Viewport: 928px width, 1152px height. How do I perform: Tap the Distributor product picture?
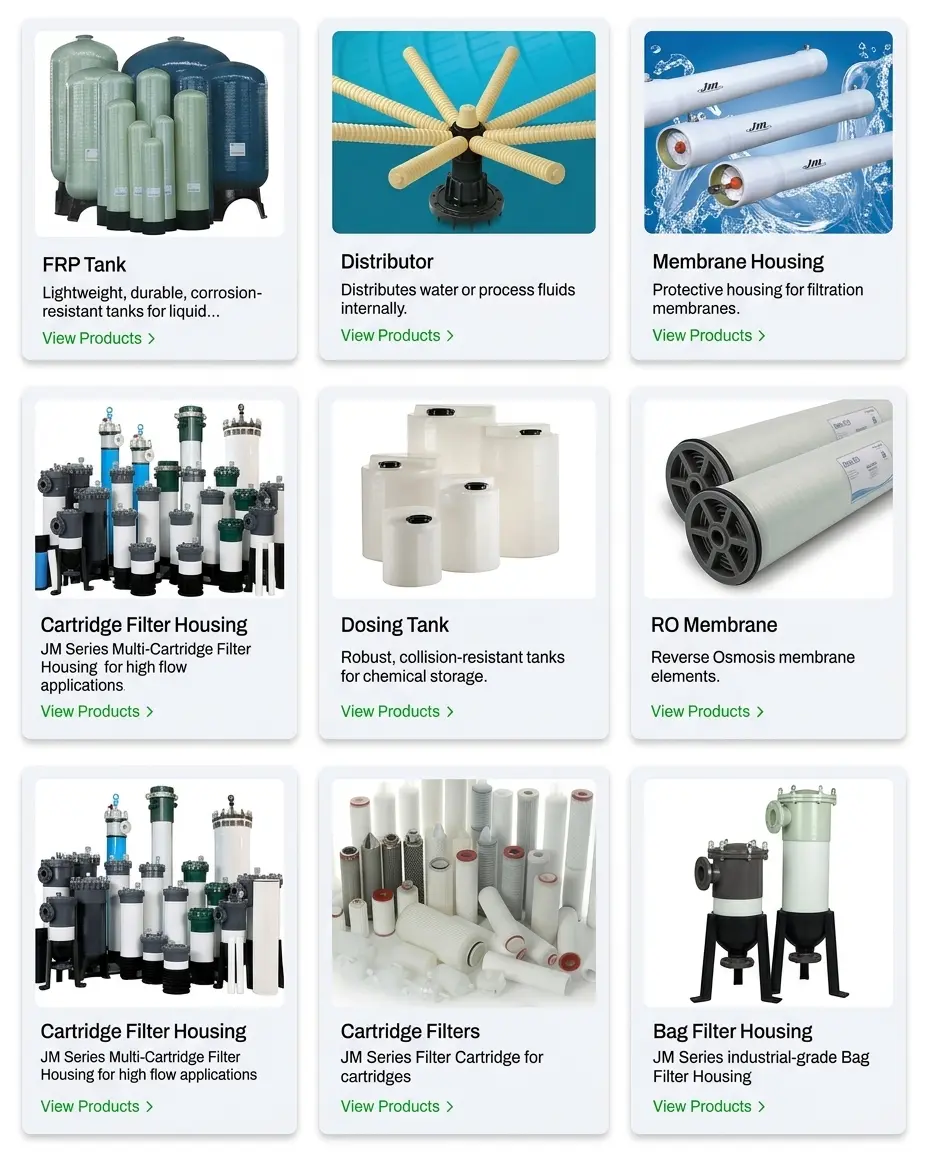tap(463, 132)
